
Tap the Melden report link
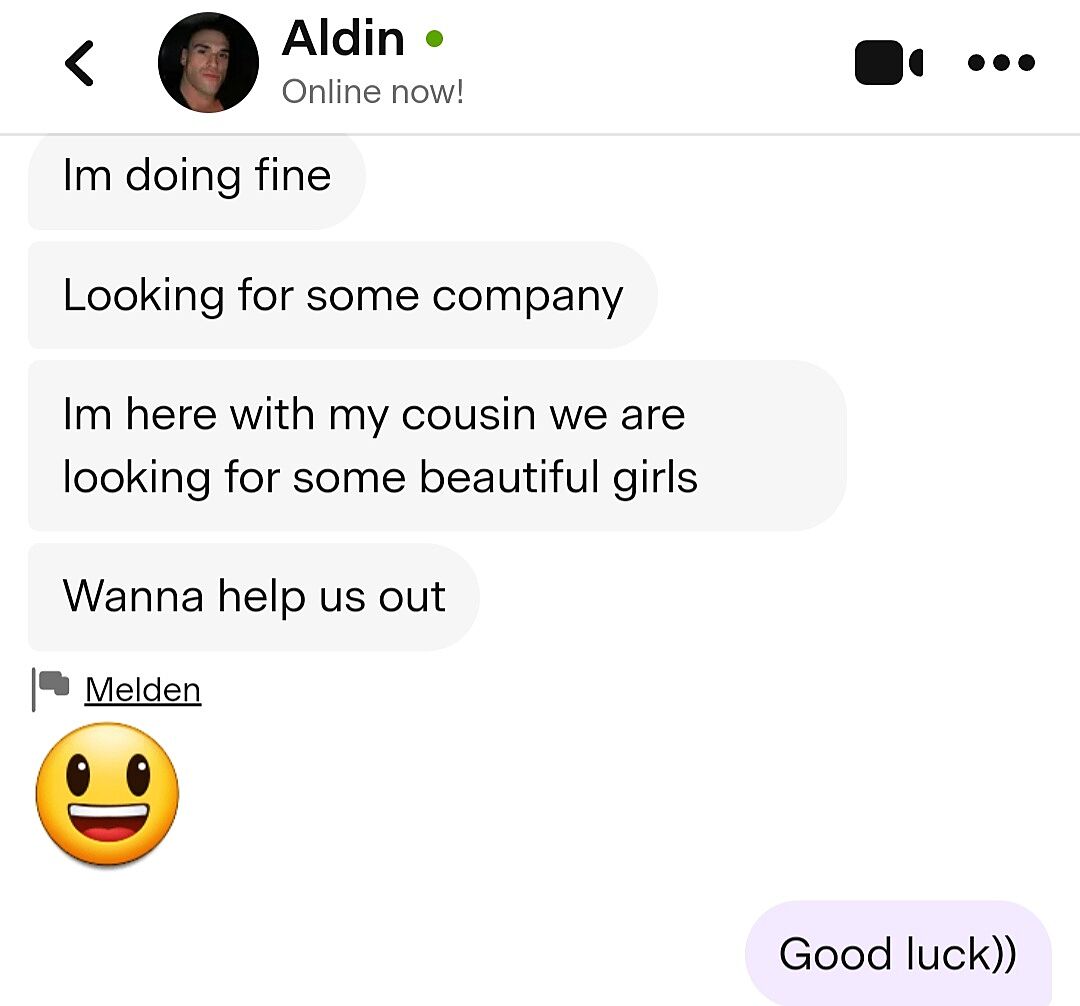point(142,689)
